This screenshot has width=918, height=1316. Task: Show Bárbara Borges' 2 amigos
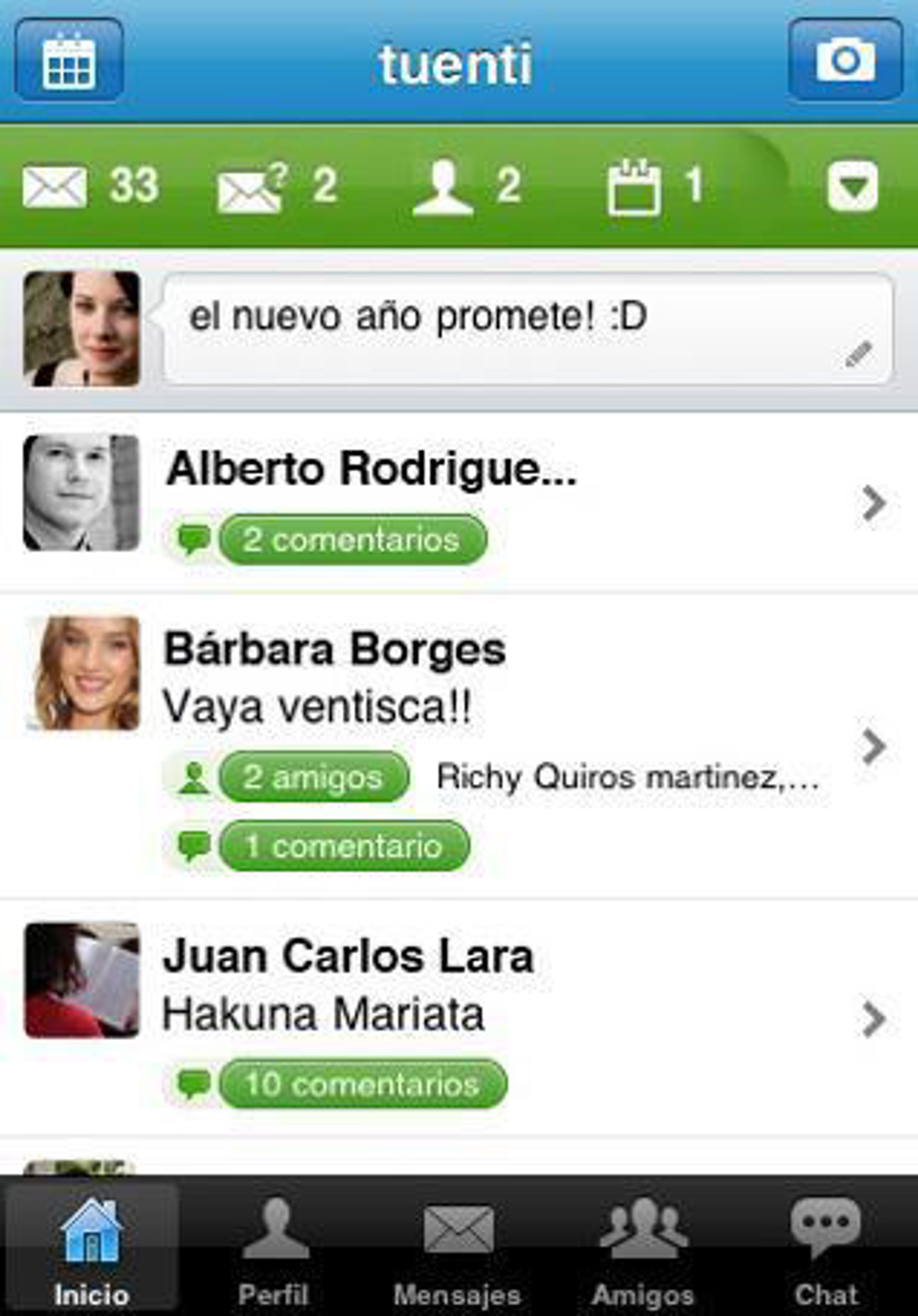coord(313,778)
